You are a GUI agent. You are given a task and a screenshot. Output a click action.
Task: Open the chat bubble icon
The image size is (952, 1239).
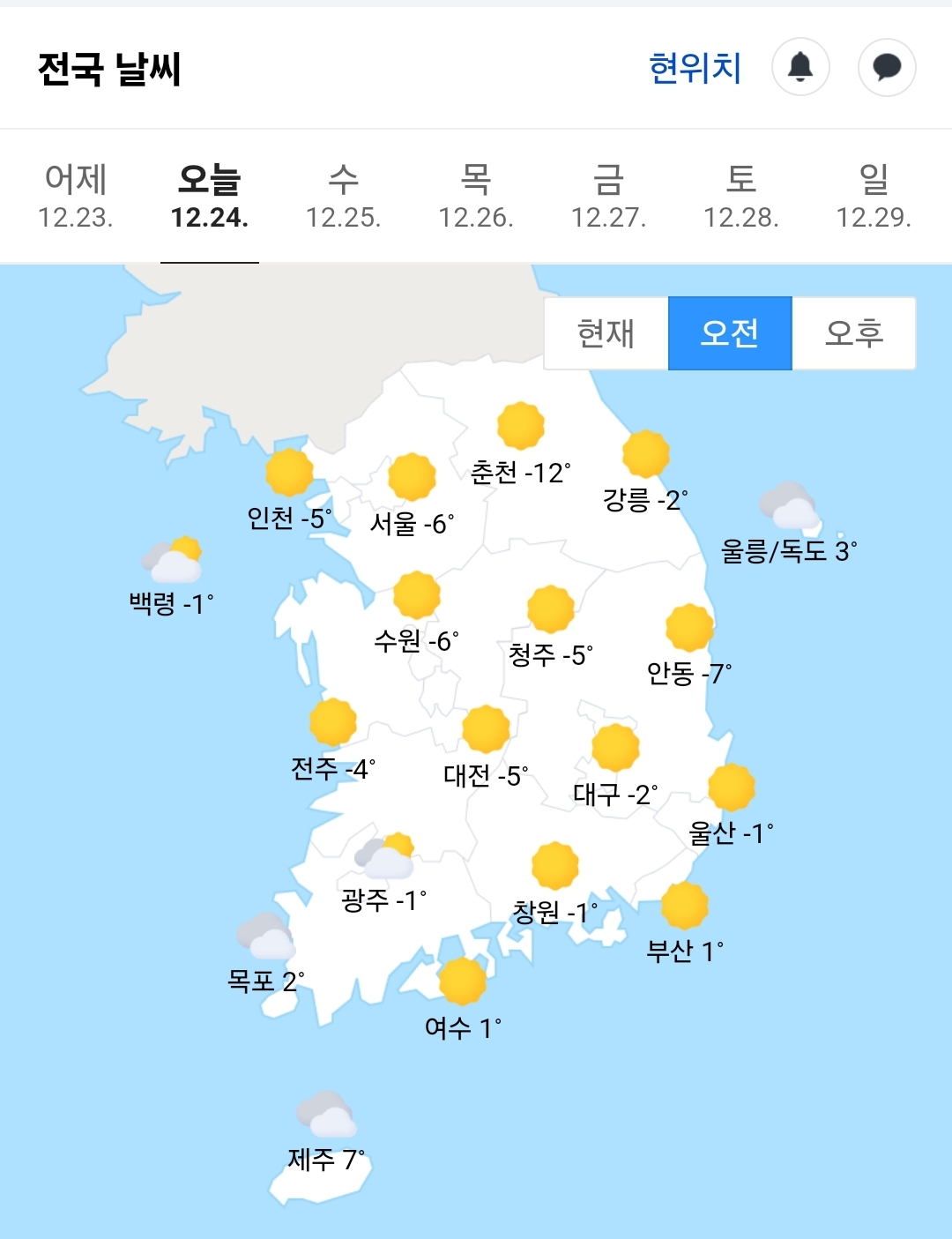(x=887, y=67)
